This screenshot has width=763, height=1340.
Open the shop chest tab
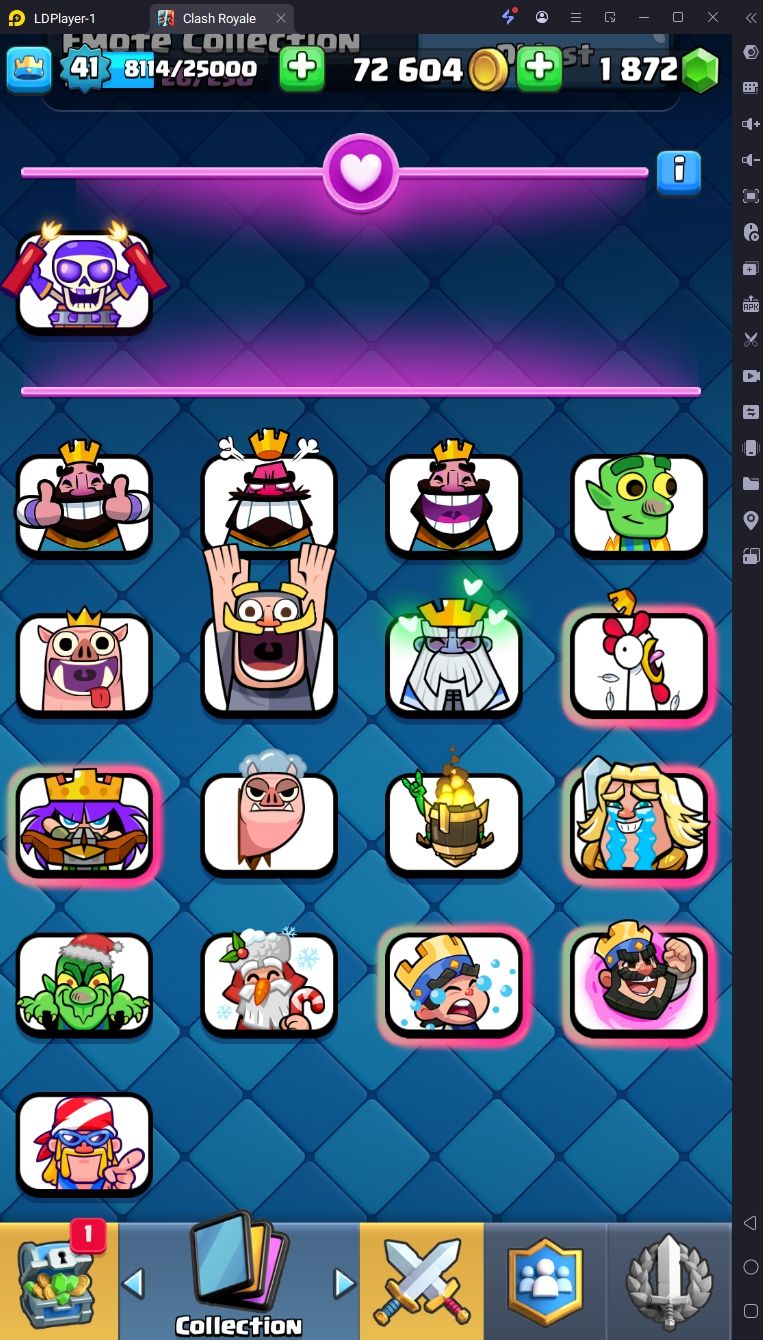click(58, 1281)
